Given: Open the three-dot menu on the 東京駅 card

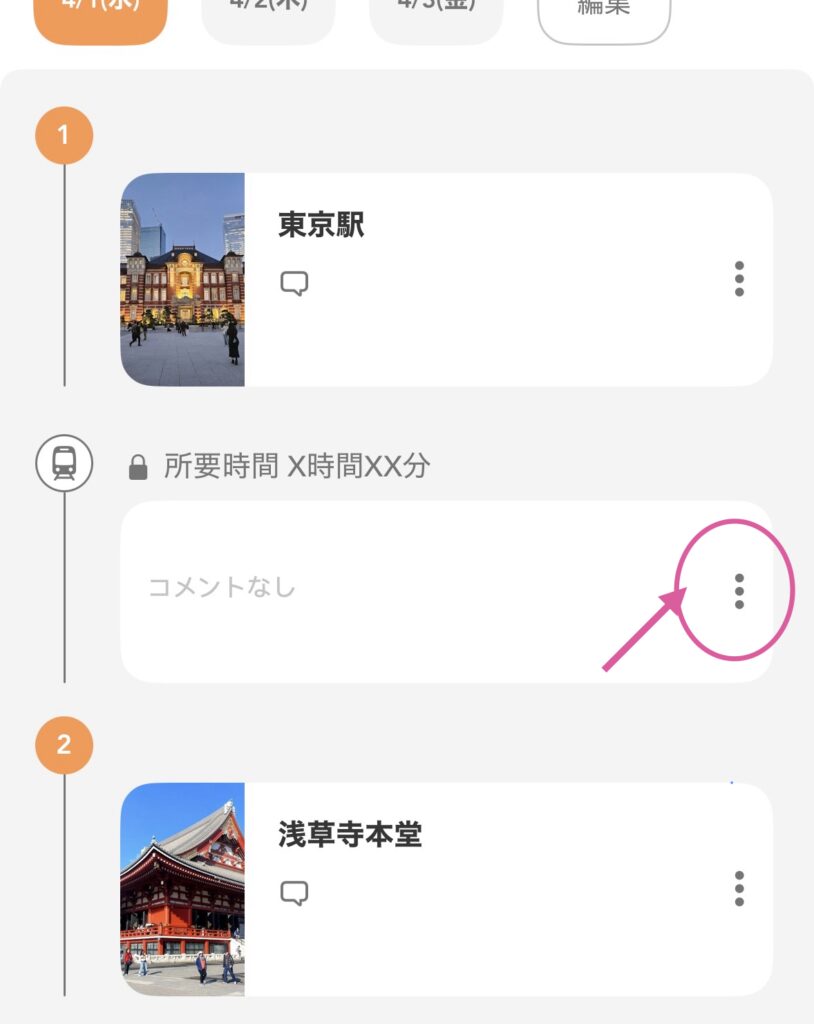Looking at the screenshot, I should pos(739,281).
